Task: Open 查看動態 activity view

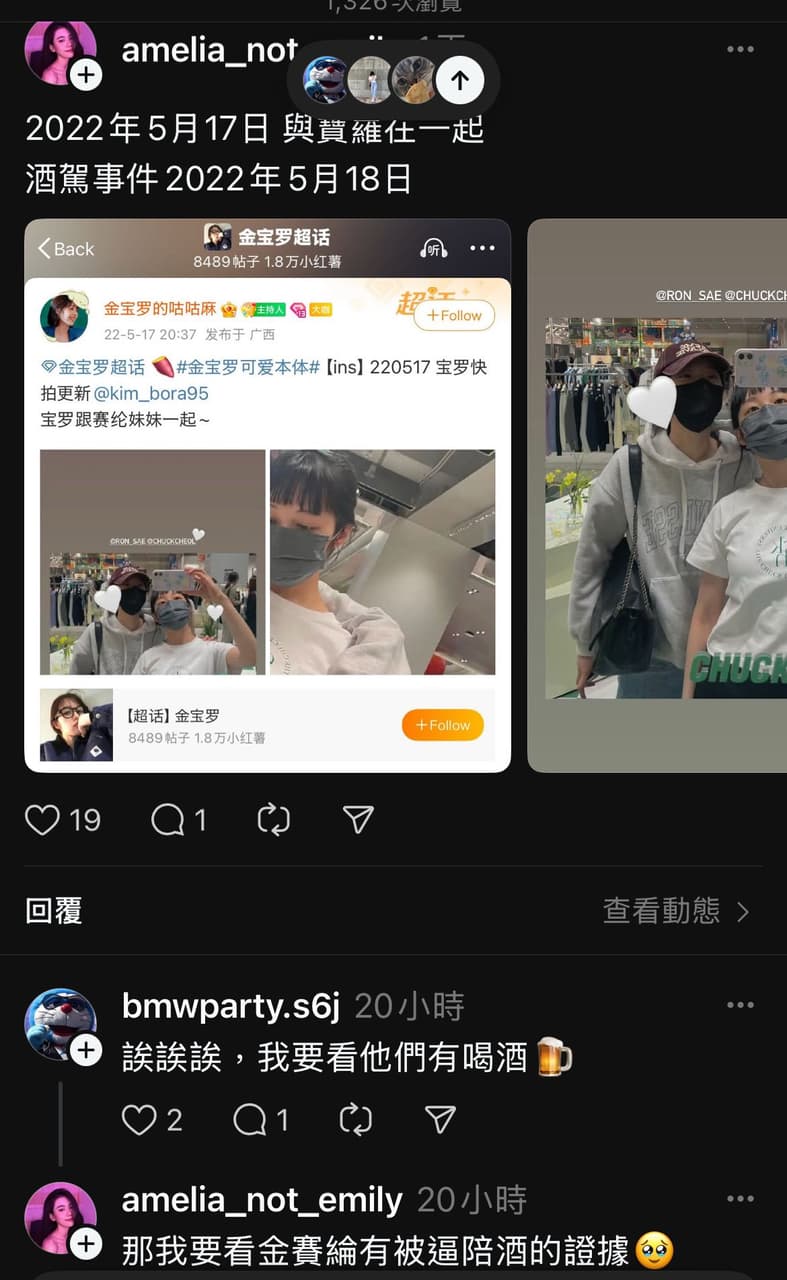Action: (x=676, y=911)
